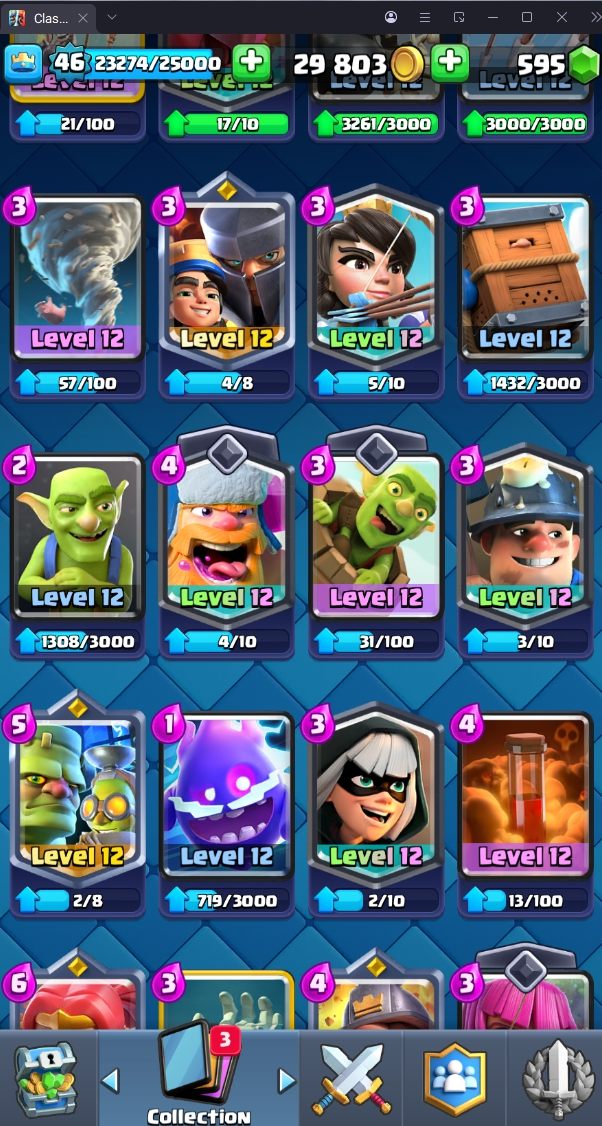Viewport: 602px width, 1126px height.
Task: Switch to the Battle crossed swords tab
Action: (349, 1078)
